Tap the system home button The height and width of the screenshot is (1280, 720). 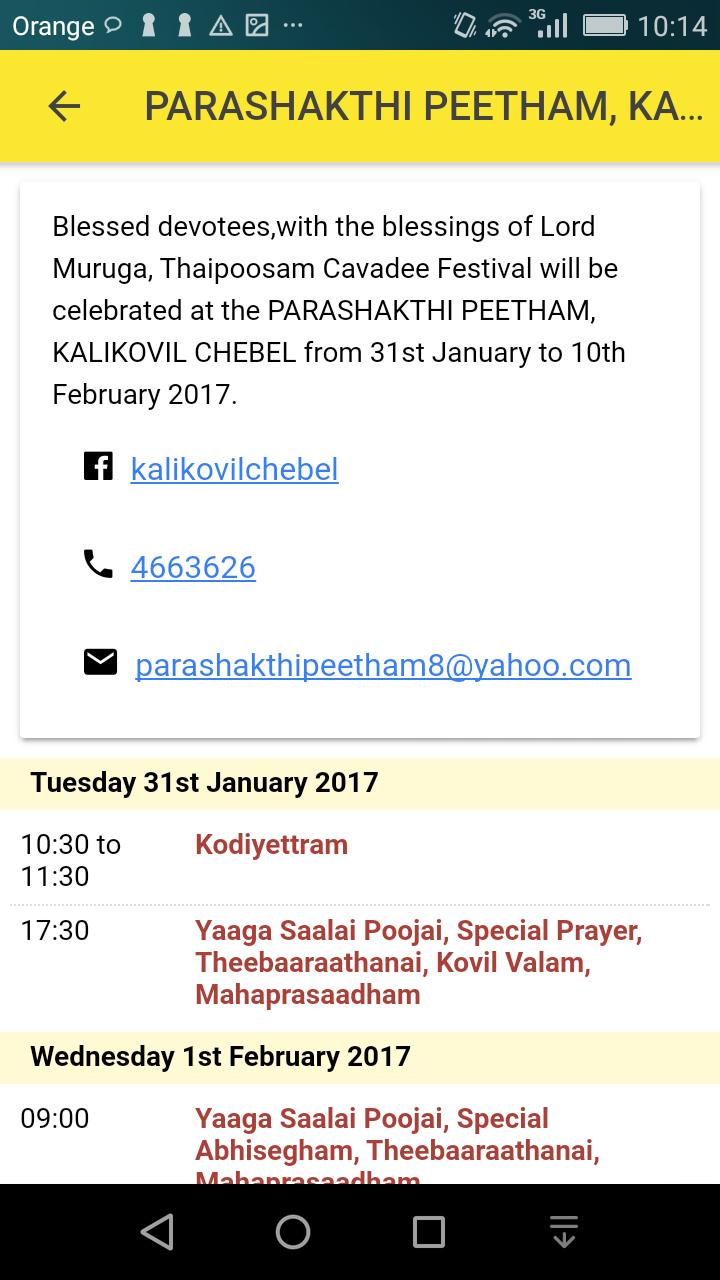(293, 1232)
